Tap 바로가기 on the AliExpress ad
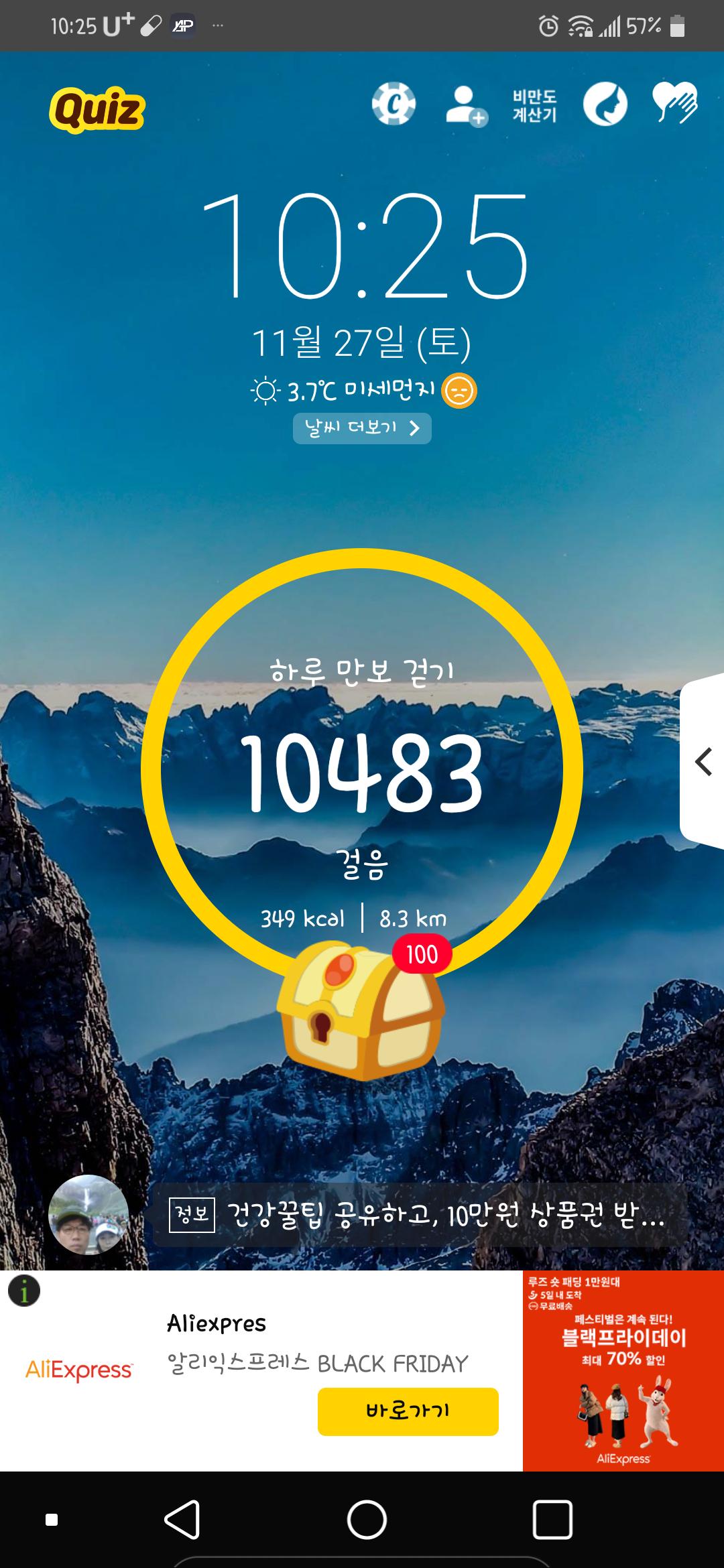This screenshot has height=1568, width=724. [408, 1411]
